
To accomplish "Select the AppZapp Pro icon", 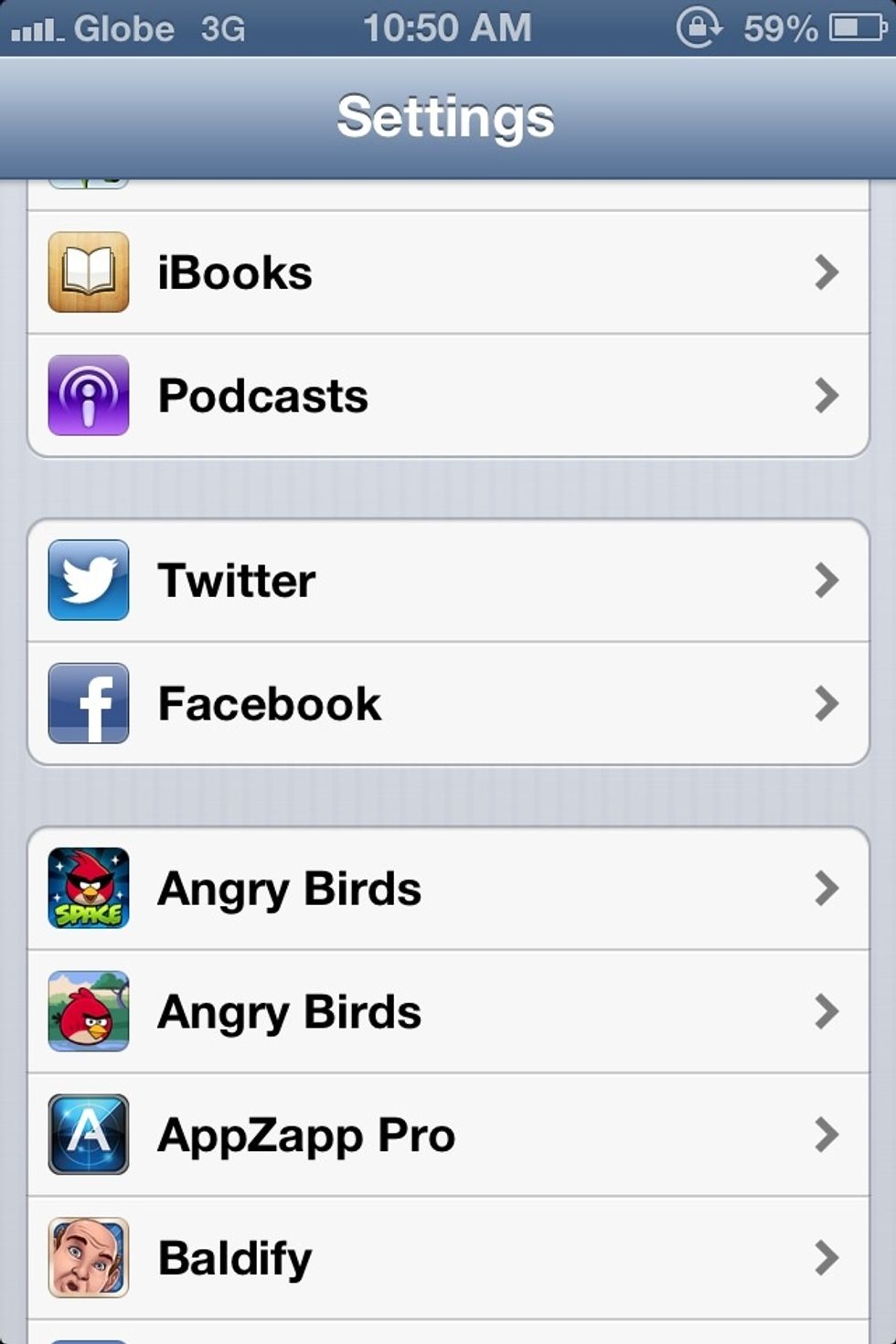I will coord(87,1134).
